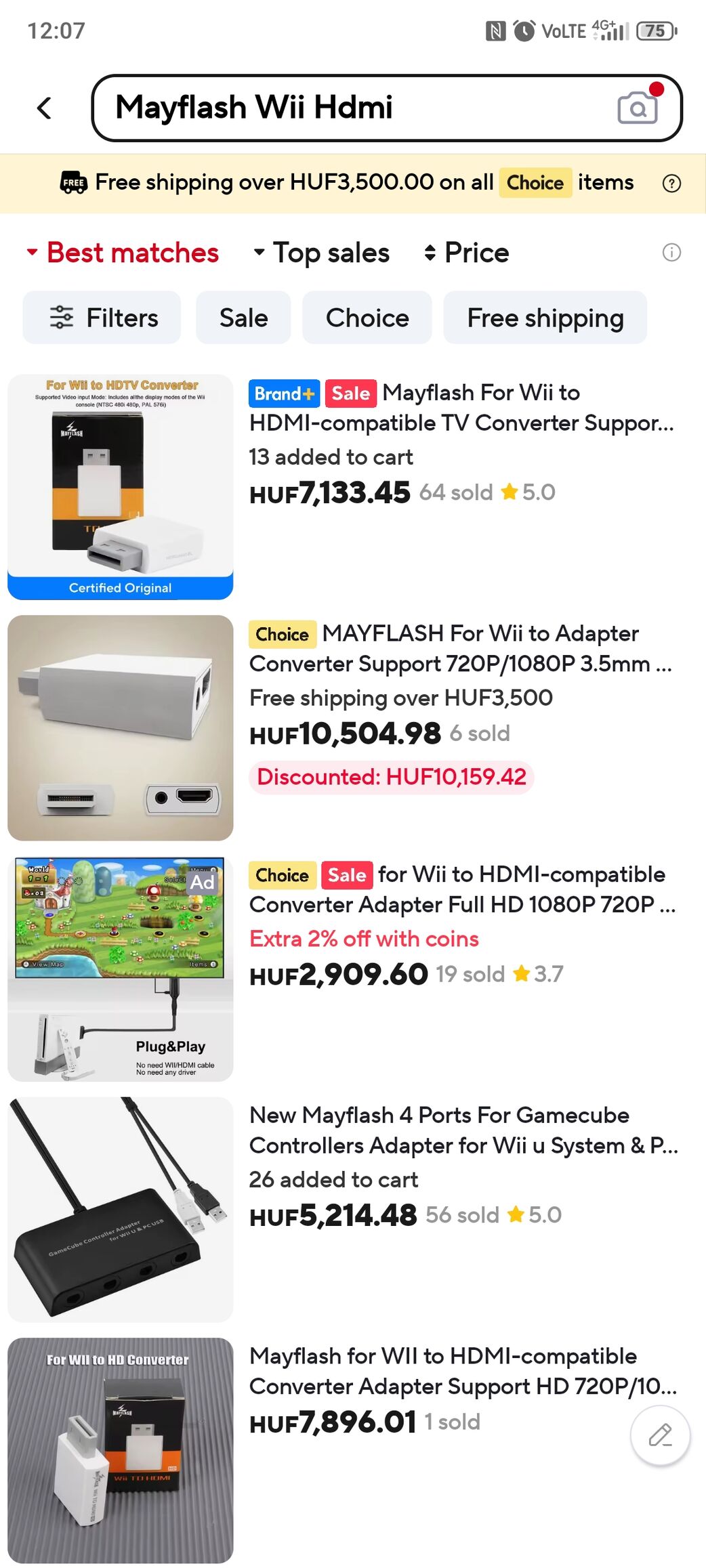Image resolution: width=706 pixels, height=1568 pixels.
Task: Expand the Best matches sort dropdown
Action: [x=123, y=253]
